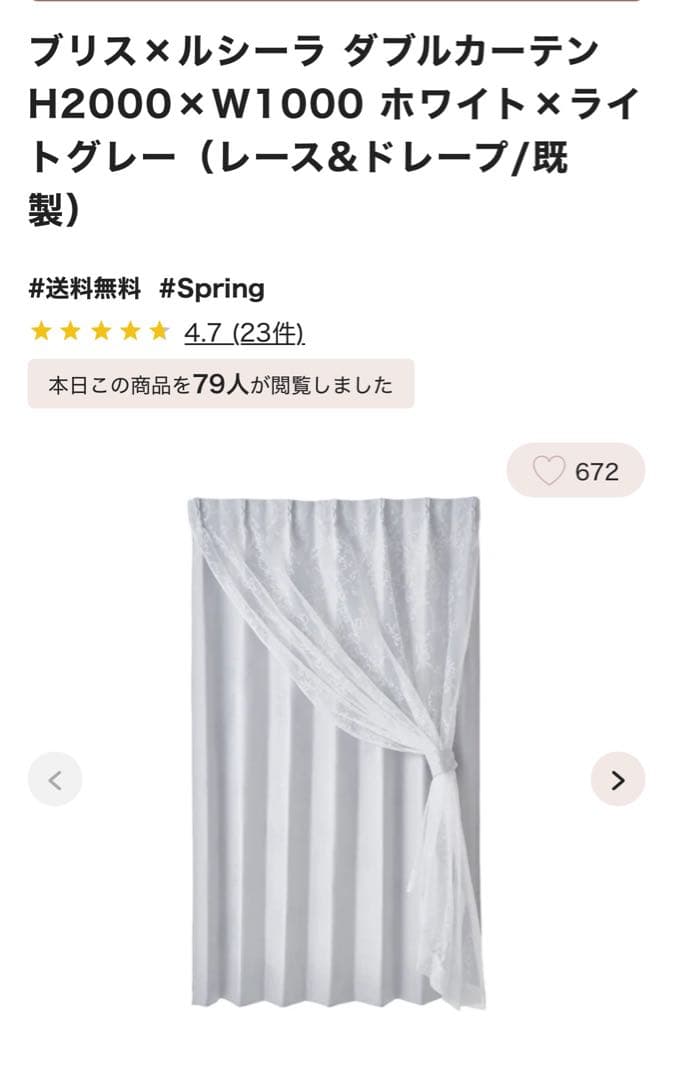Go to the previous product image

point(55,779)
